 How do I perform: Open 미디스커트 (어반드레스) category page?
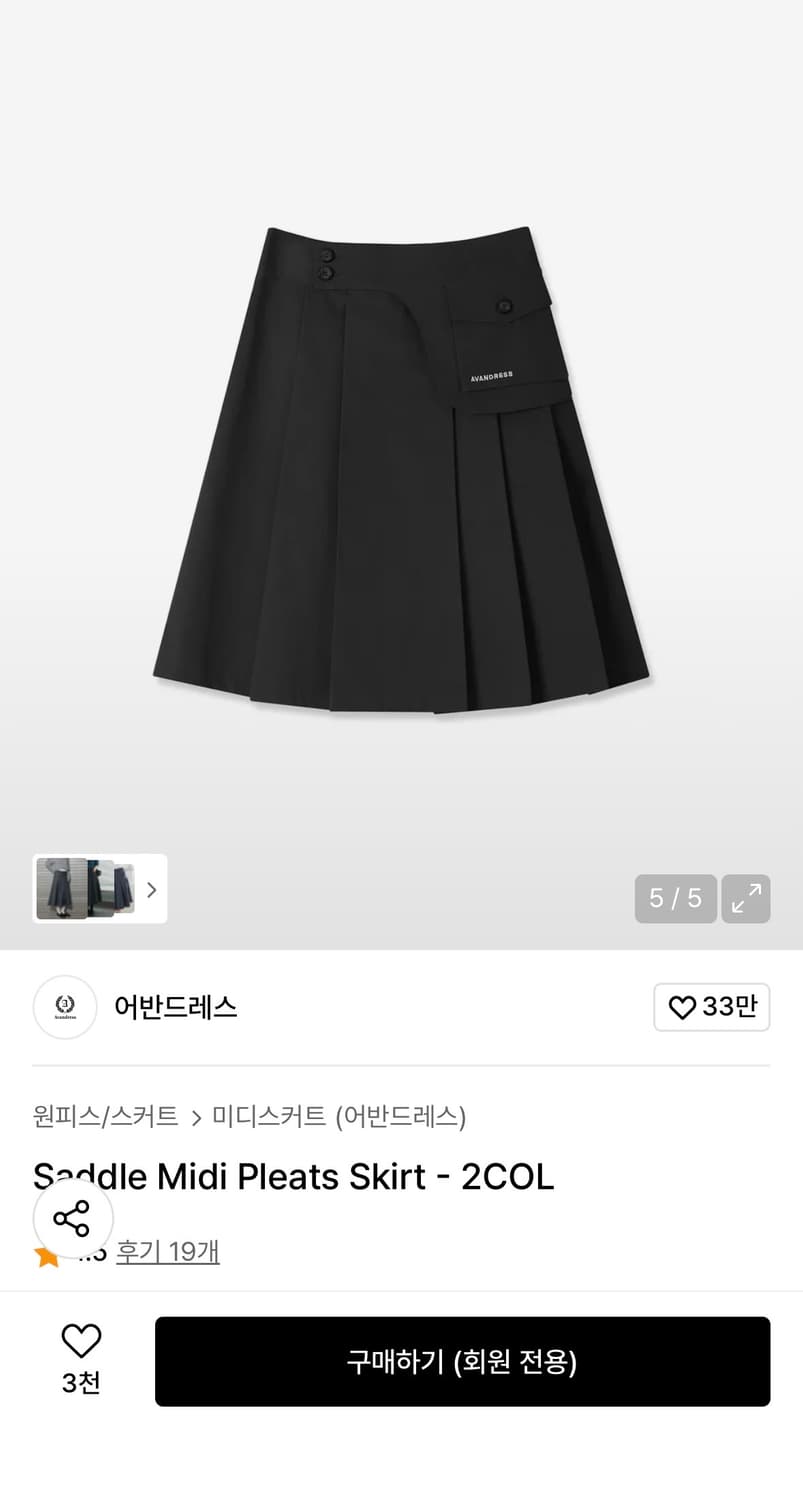click(x=340, y=1117)
